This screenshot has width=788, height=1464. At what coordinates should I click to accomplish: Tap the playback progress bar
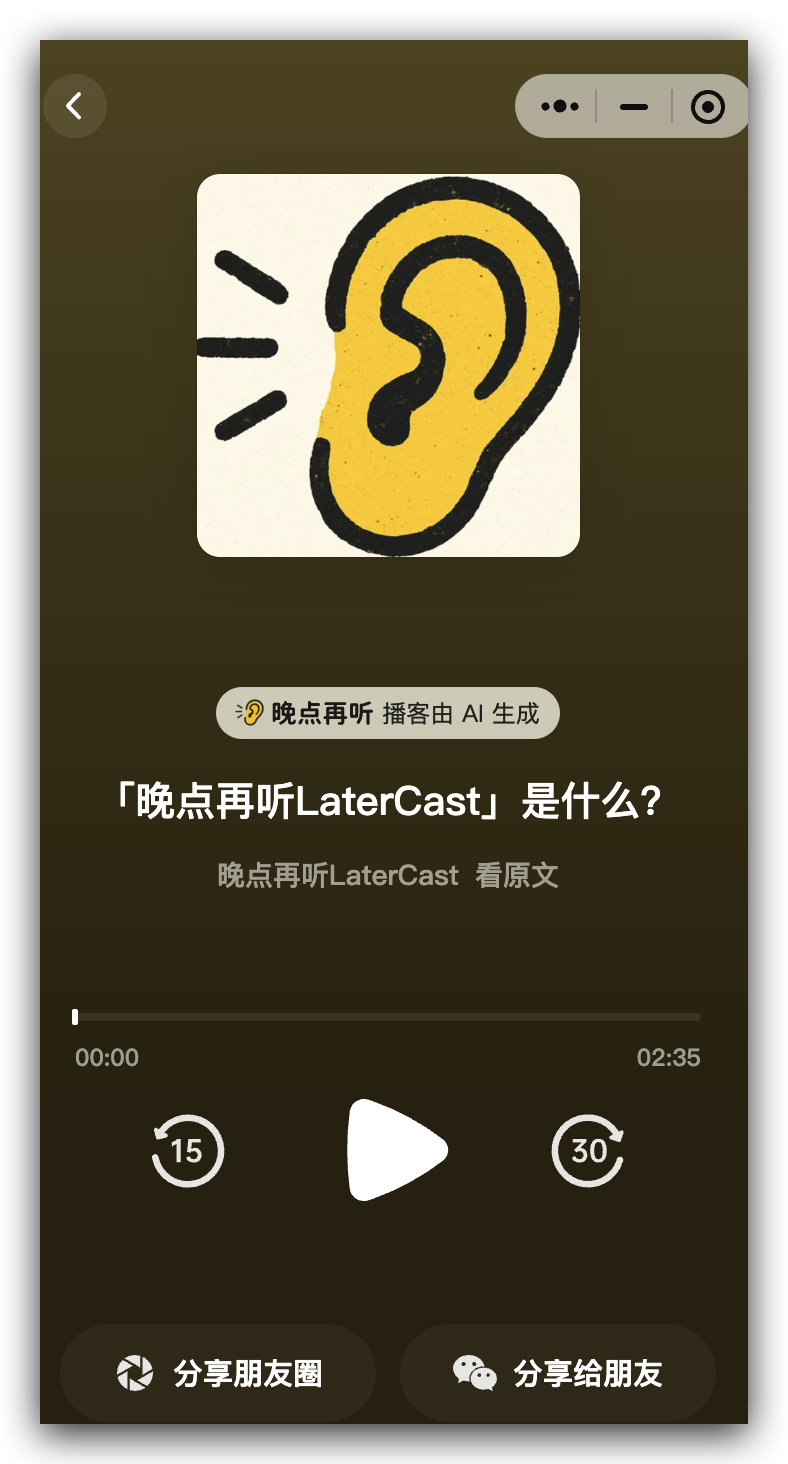[x=388, y=1017]
